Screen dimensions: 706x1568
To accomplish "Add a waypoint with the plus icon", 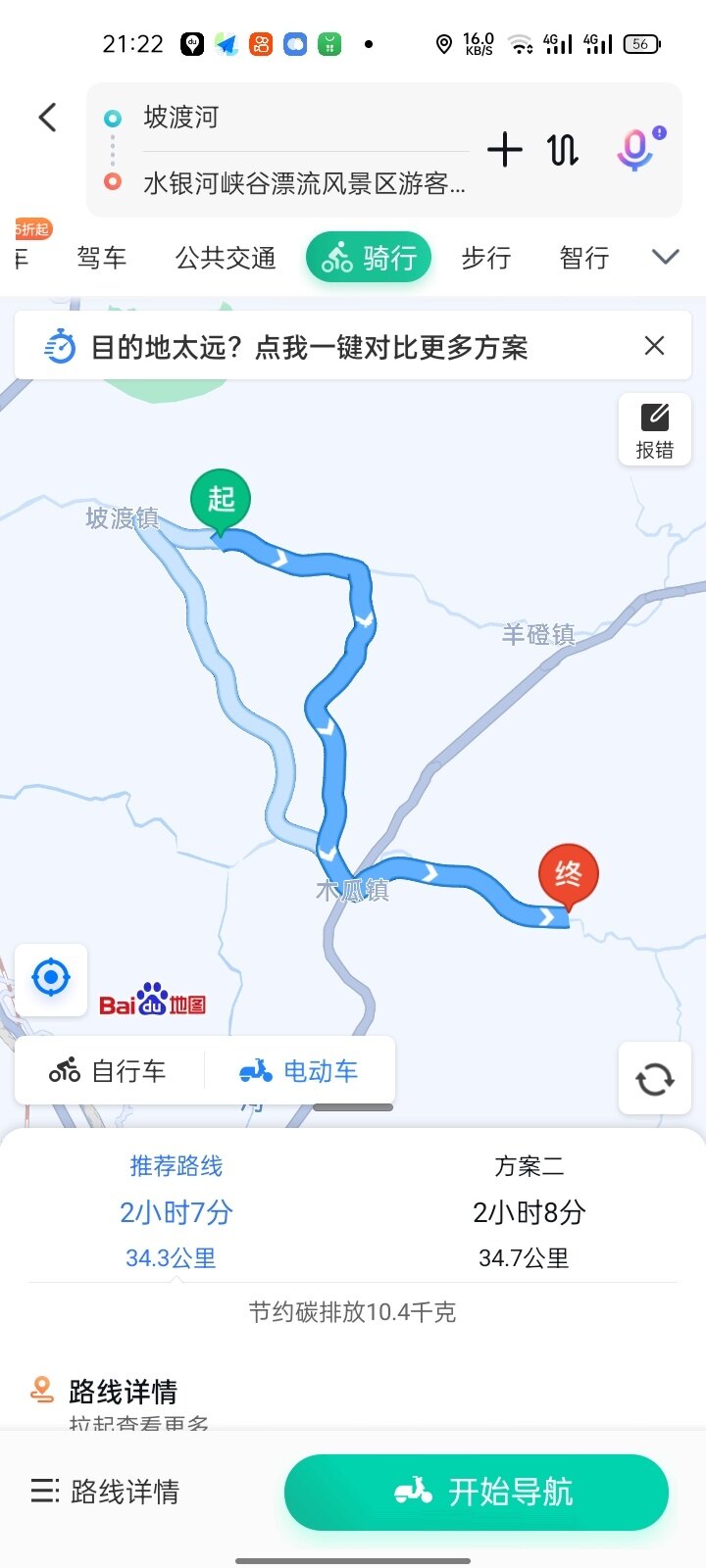I will 504,150.
